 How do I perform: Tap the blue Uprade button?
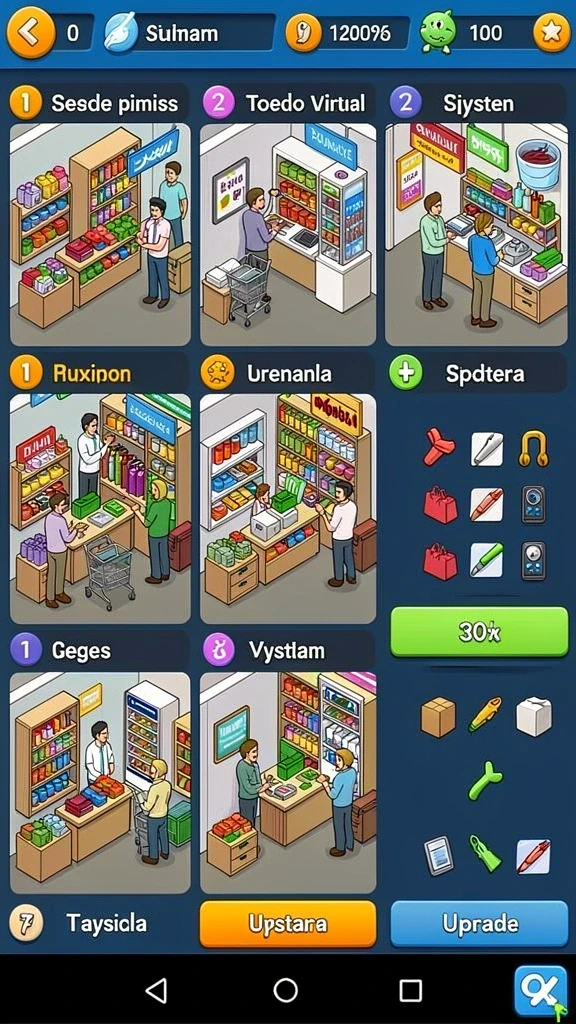point(479,923)
